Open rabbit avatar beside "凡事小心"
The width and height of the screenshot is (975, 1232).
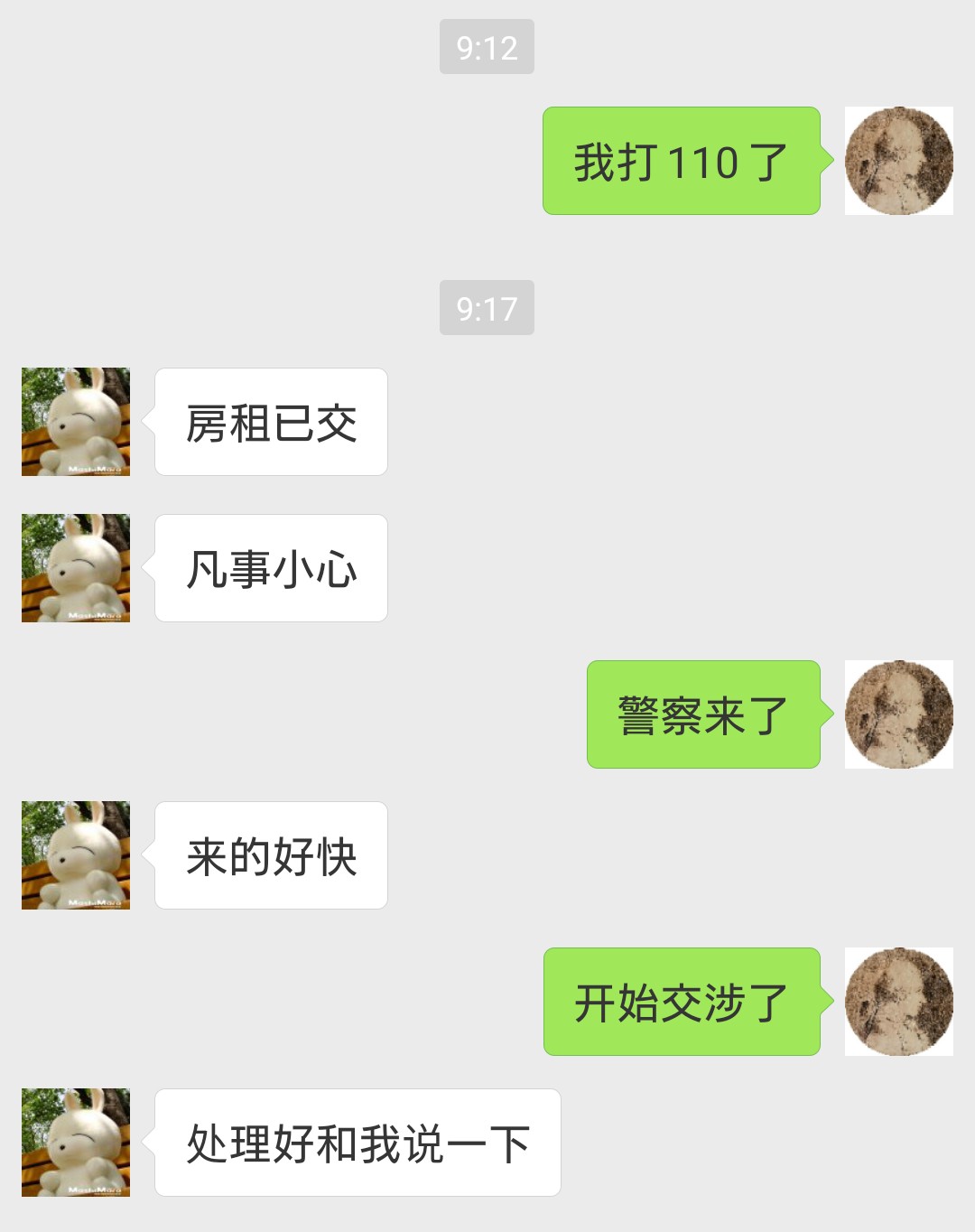tap(76, 568)
